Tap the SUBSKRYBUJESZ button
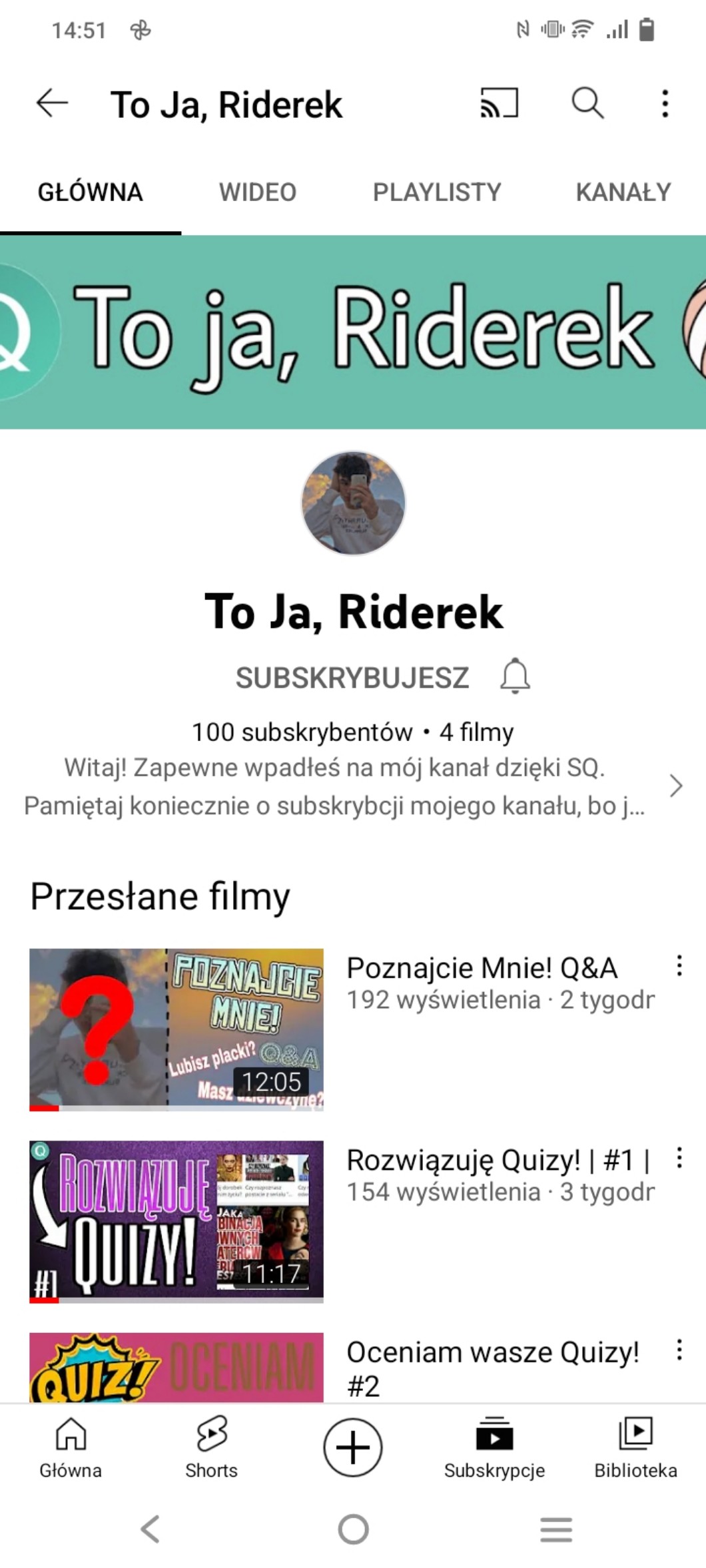This screenshot has width=706, height=1568. pyautogui.click(x=352, y=678)
